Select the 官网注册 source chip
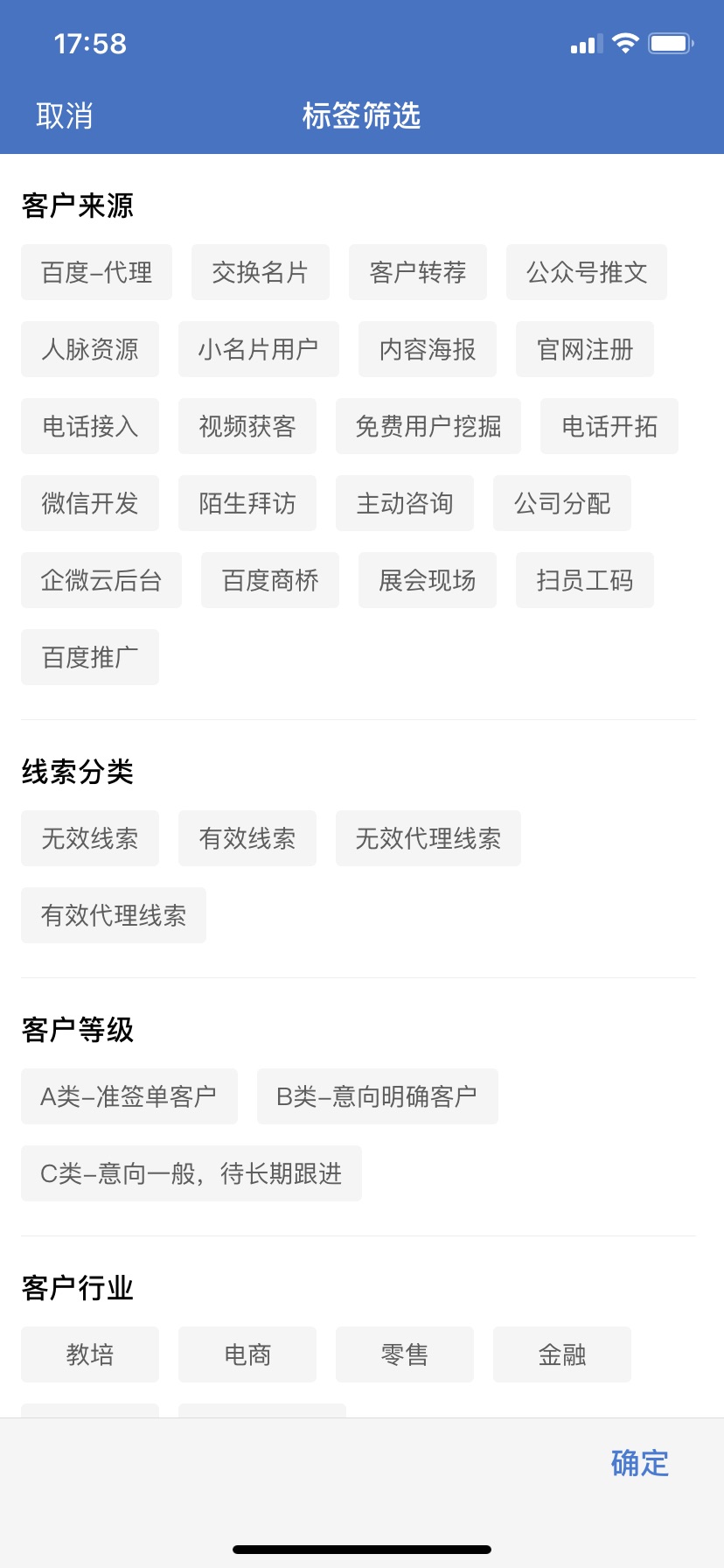724x1568 pixels. click(x=584, y=349)
